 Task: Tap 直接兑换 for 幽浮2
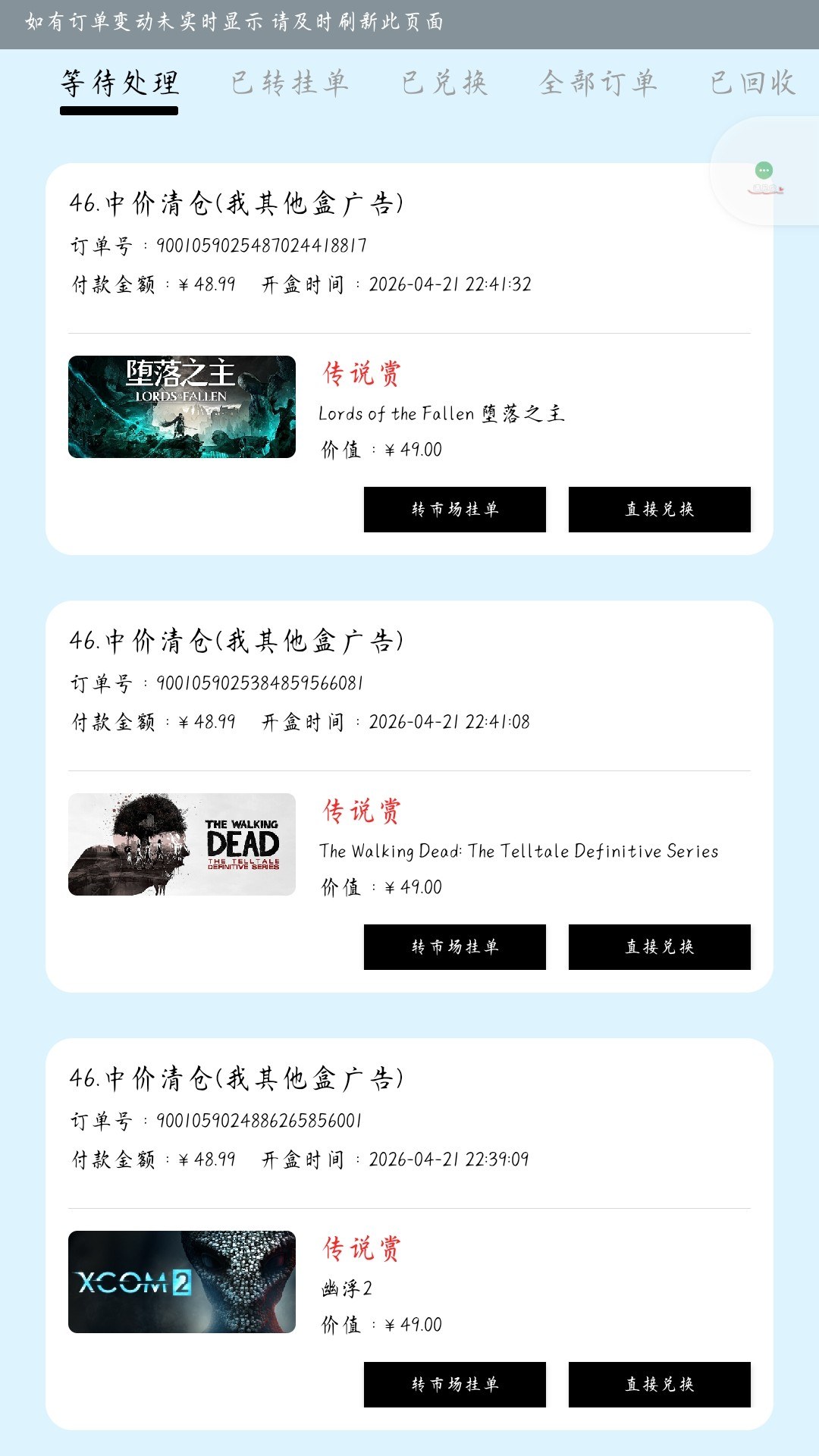coord(660,1385)
